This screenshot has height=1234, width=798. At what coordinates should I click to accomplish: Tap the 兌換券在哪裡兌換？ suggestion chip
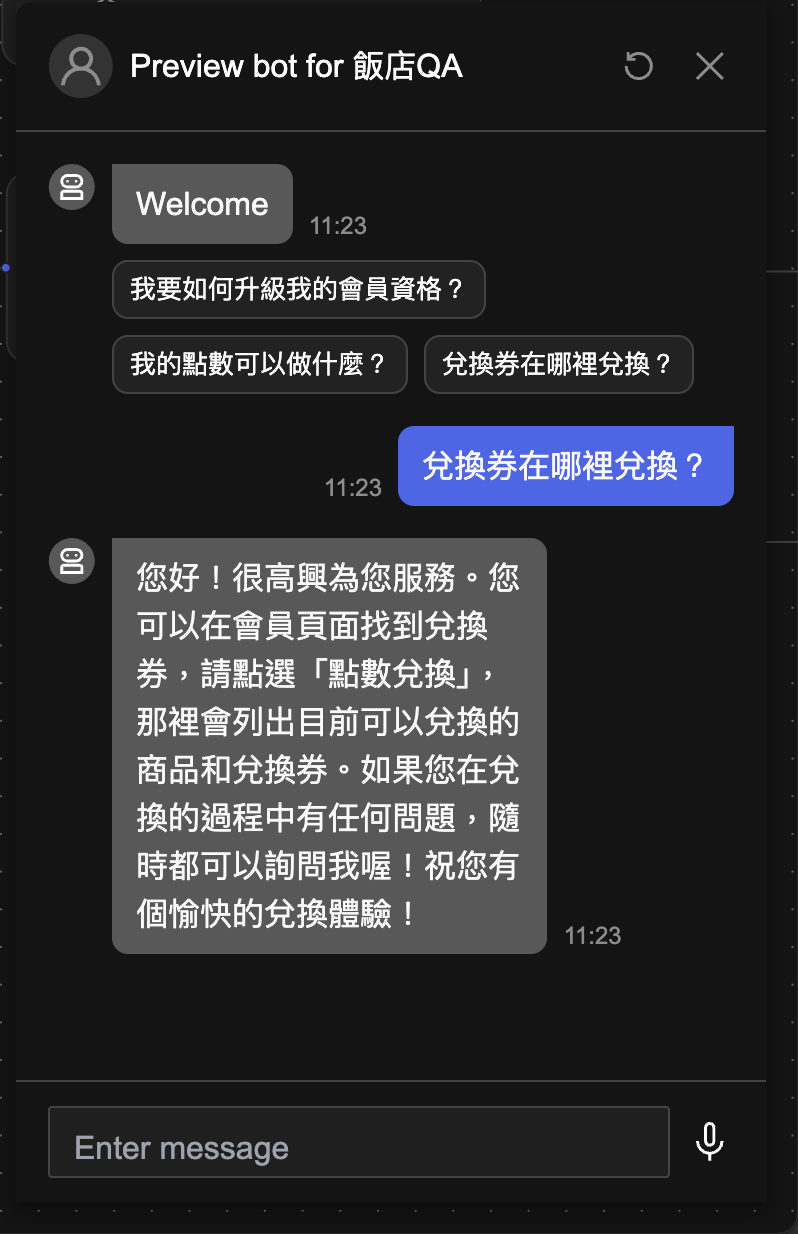558,364
